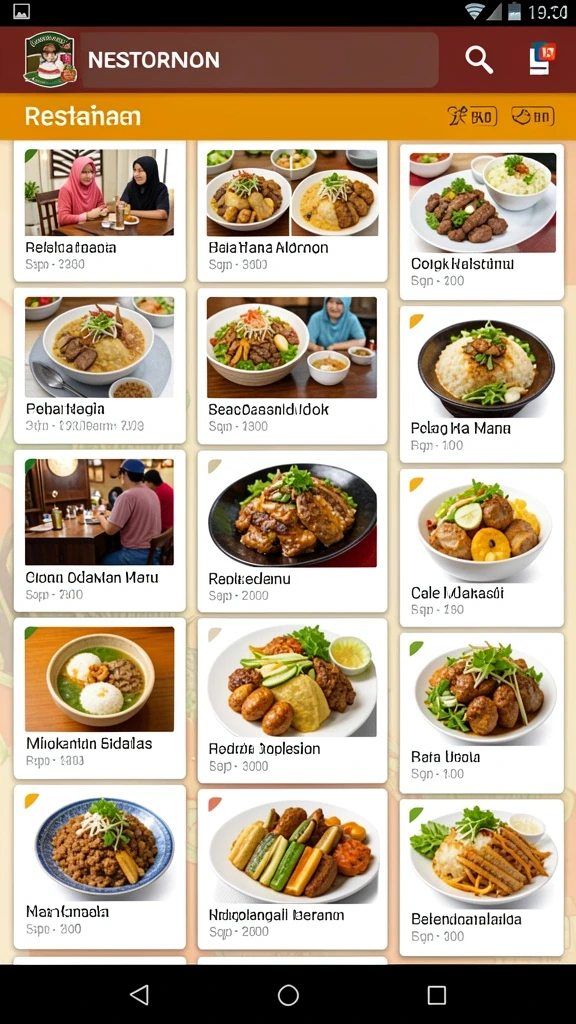This screenshot has height=1024, width=576.
Task: Open the Rata Usola card
Action: 482,712
